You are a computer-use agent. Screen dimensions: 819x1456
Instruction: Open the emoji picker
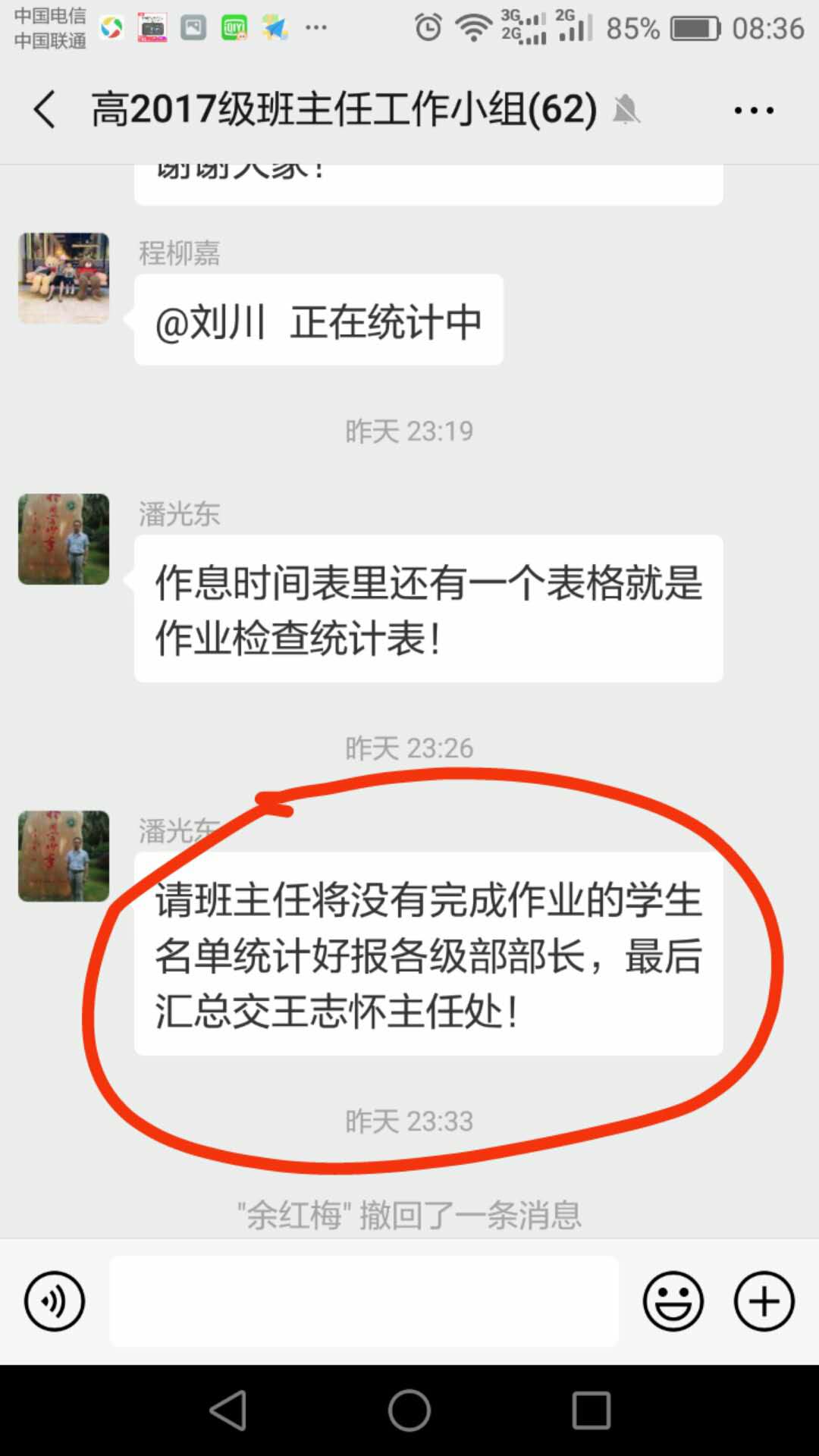coord(673,1301)
